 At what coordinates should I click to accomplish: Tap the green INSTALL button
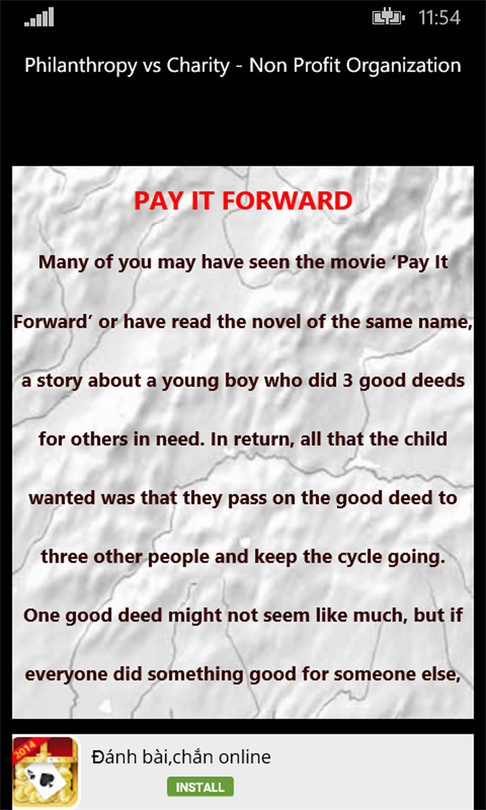tap(200, 787)
